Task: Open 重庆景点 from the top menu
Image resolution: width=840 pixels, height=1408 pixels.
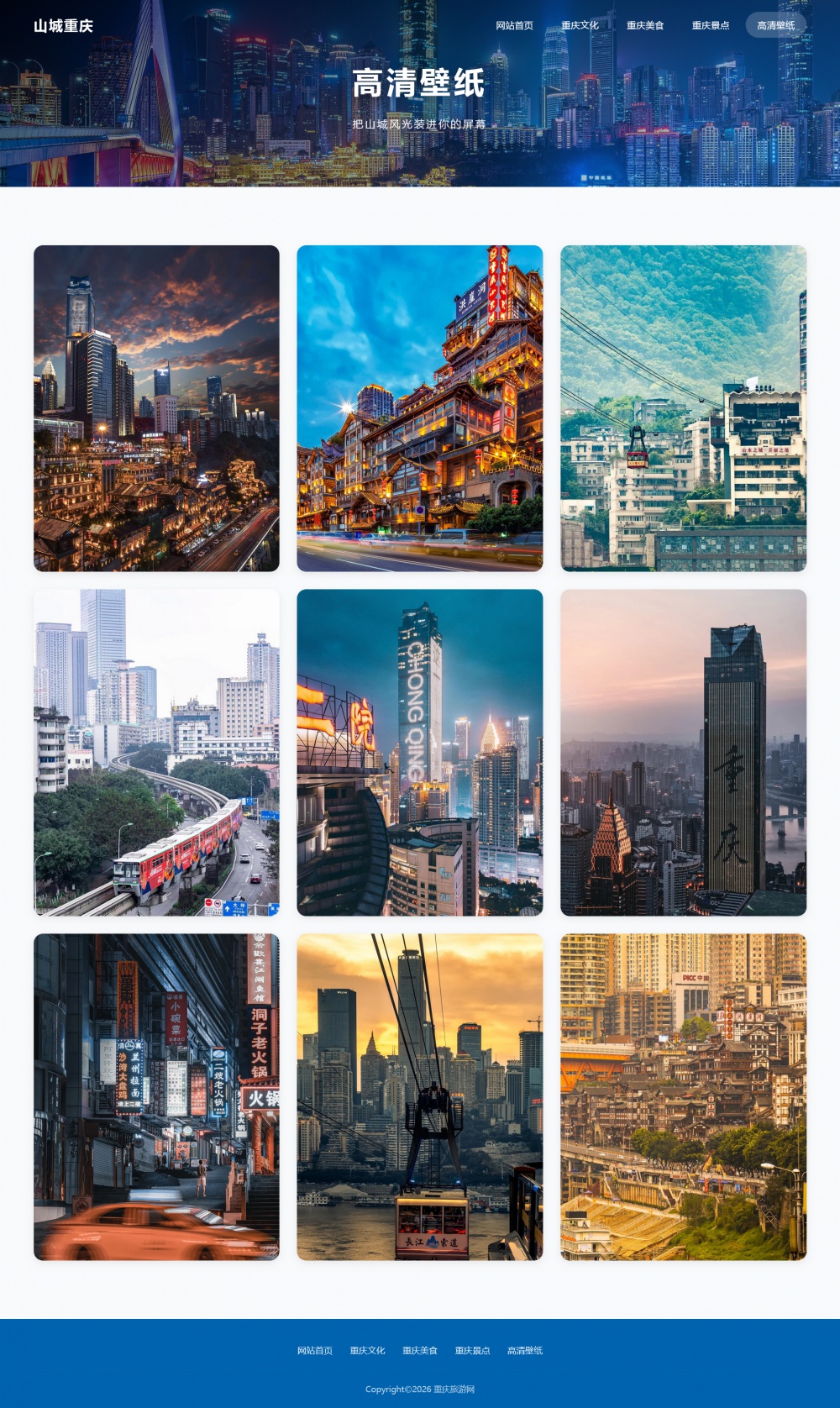Action: (x=711, y=25)
